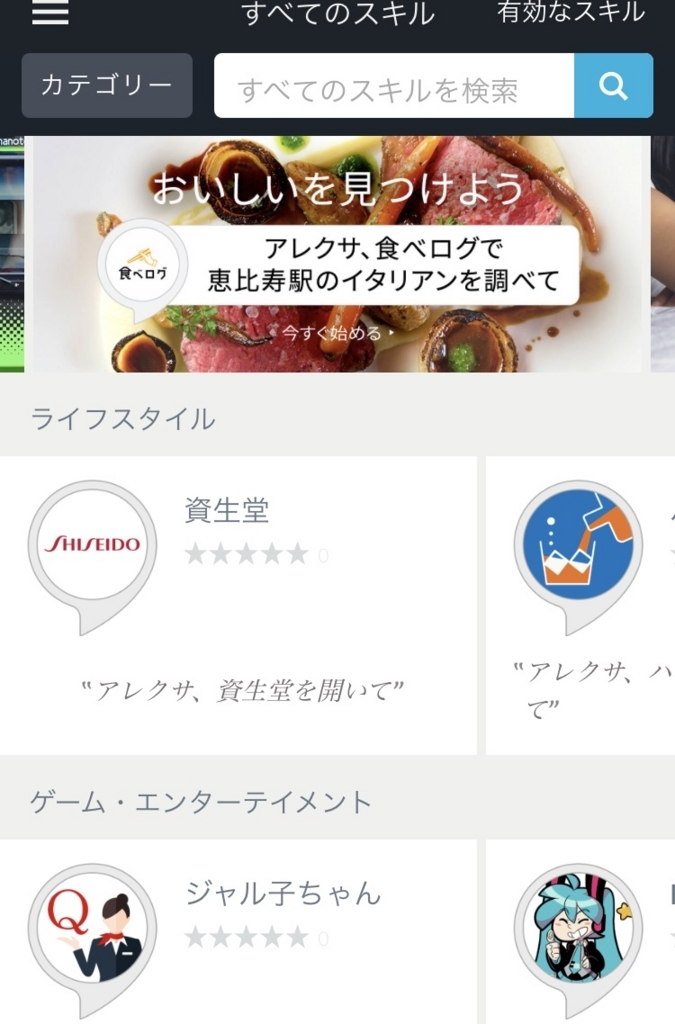The width and height of the screenshot is (675, 1024).
Task: Tap the blue magnifier search button
Action: pyautogui.click(x=613, y=86)
